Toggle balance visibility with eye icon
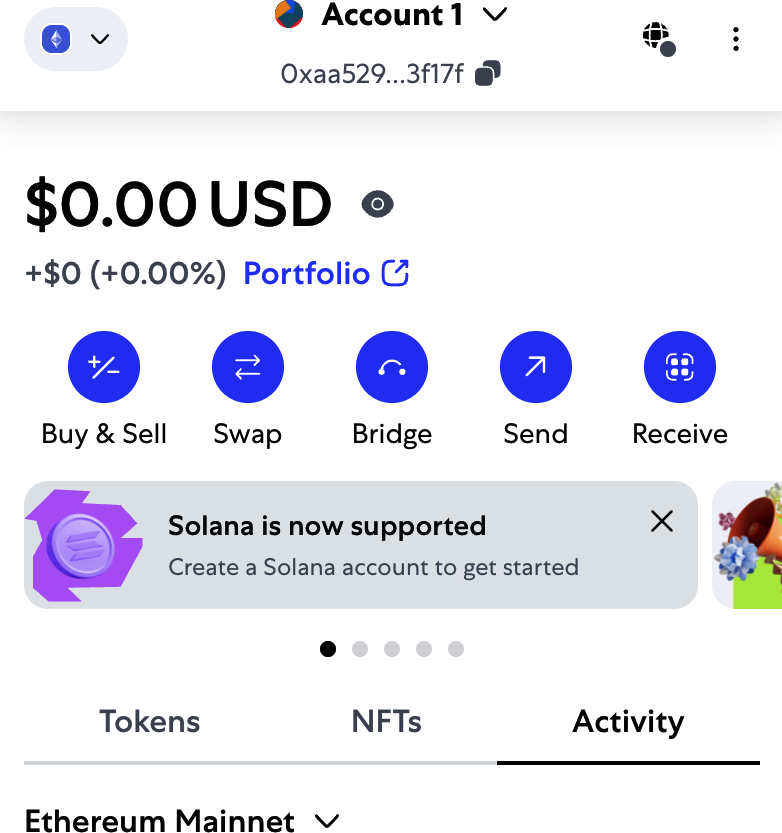The image size is (782, 833). coord(378,203)
